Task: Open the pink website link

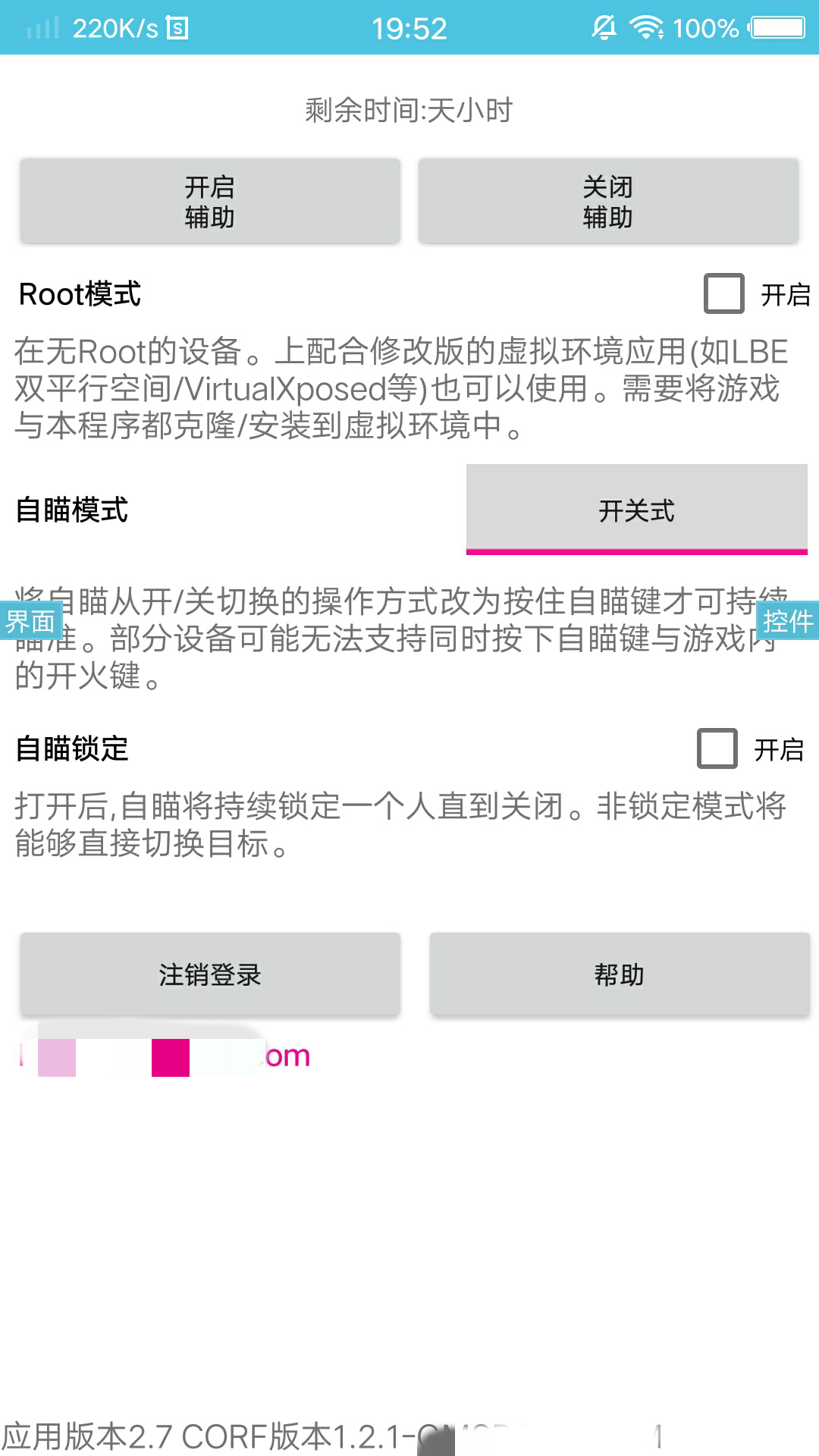Action: [165, 1056]
